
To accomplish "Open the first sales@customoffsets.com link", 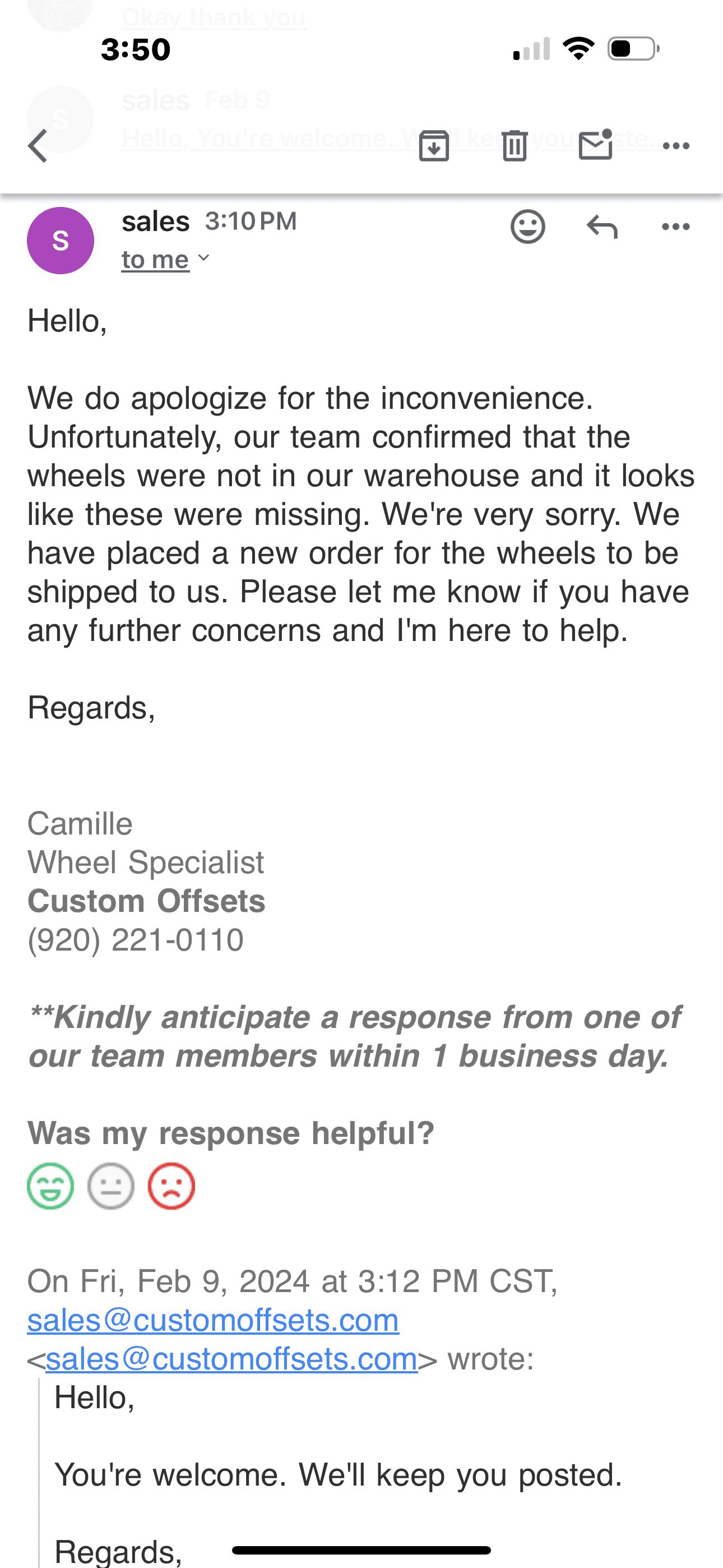I will 213,1320.
